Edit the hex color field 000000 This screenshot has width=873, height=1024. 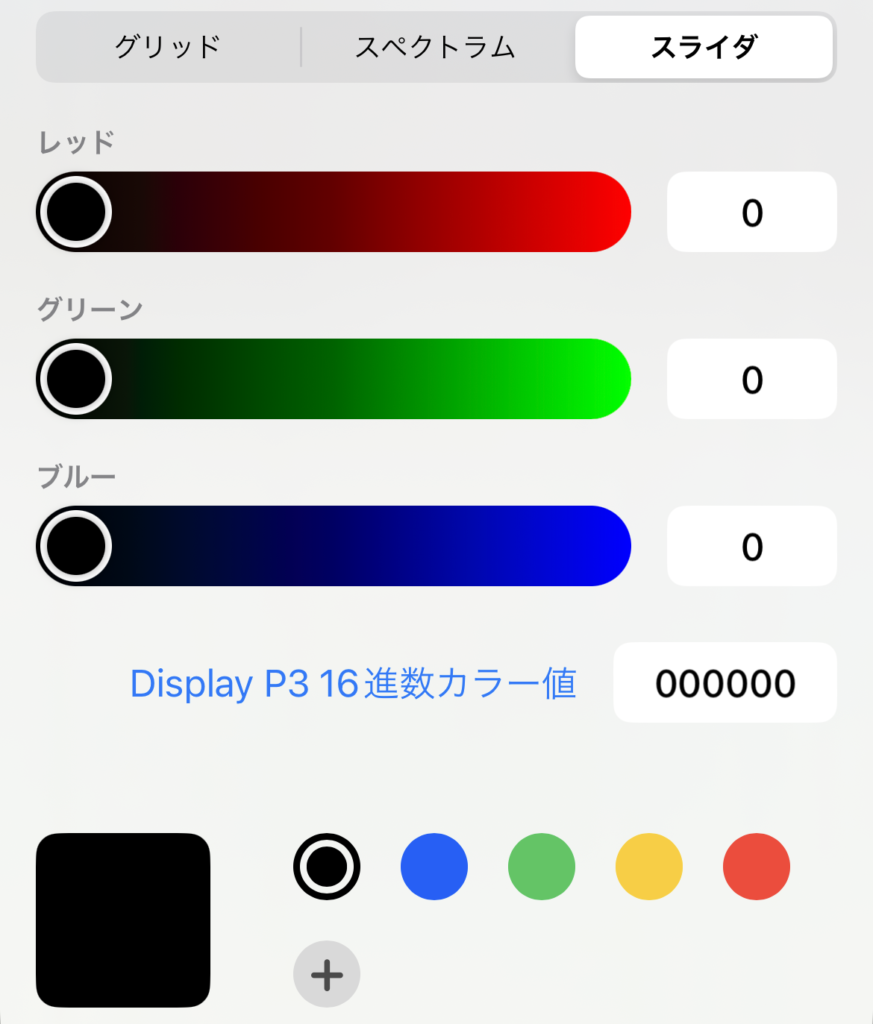click(x=725, y=683)
